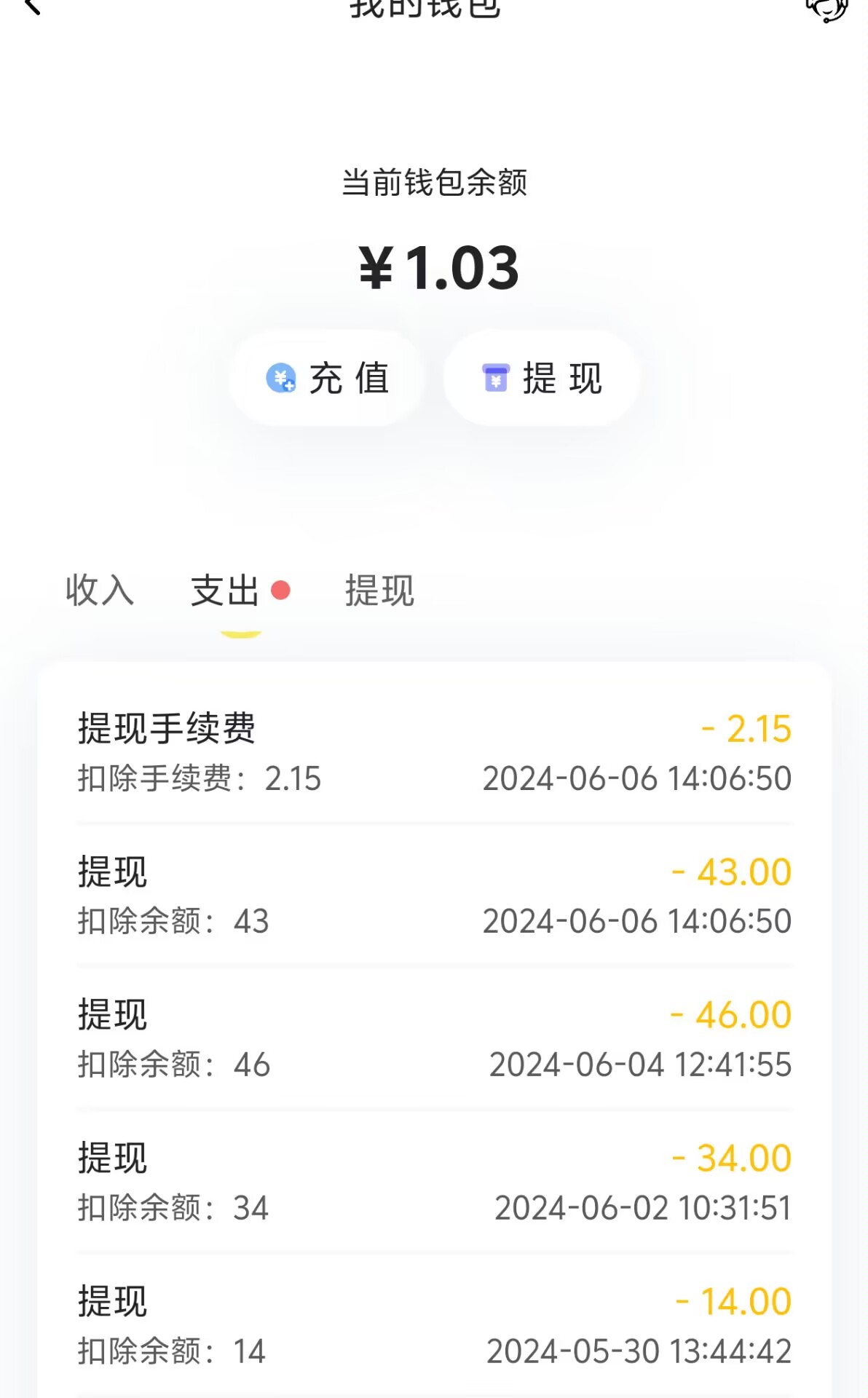Tap the 充值 recharge button
Viewport: 868px width, 1398px height.
[327, 378]
